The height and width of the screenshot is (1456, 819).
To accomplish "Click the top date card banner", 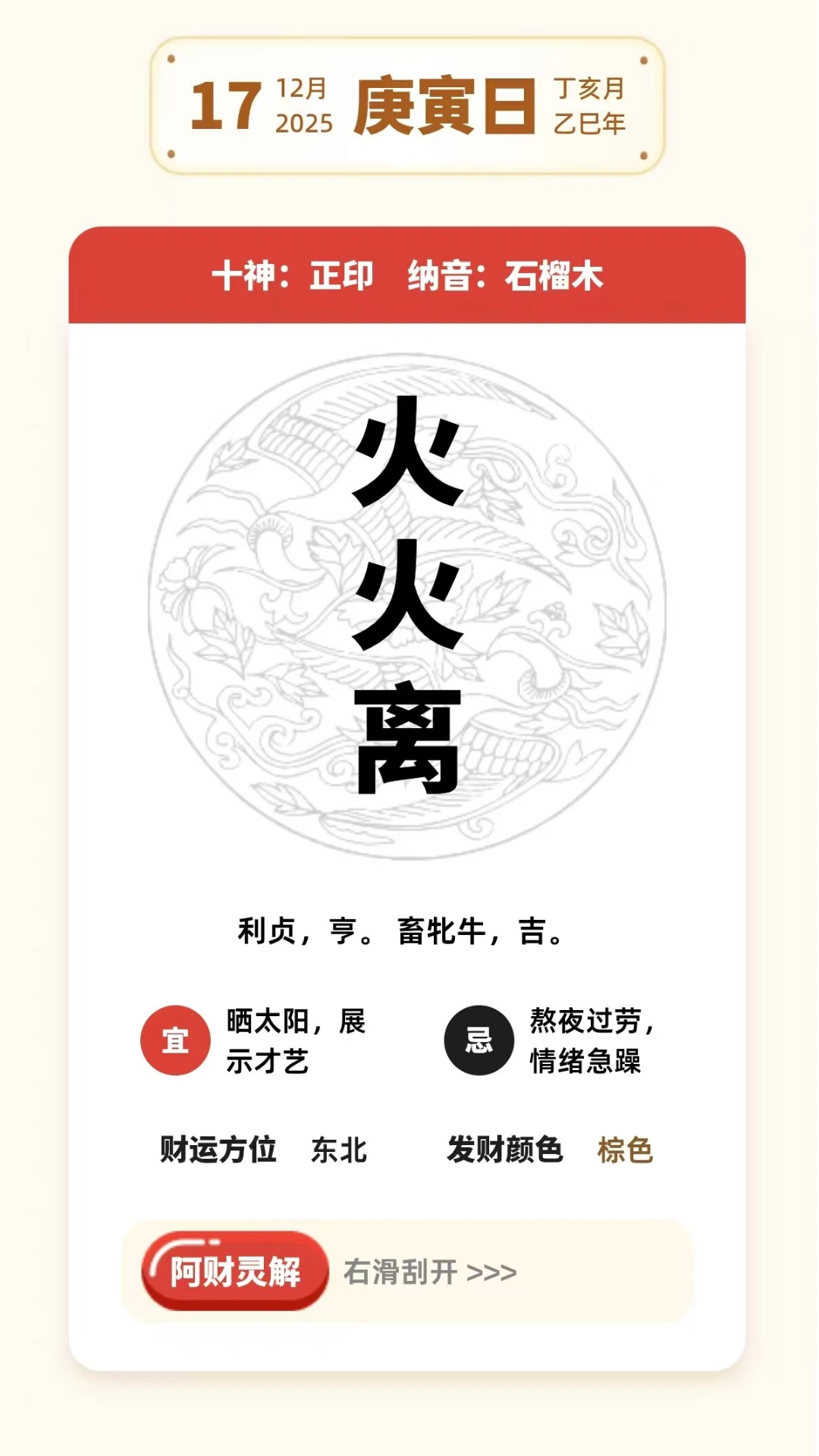I will coord(409,106).
